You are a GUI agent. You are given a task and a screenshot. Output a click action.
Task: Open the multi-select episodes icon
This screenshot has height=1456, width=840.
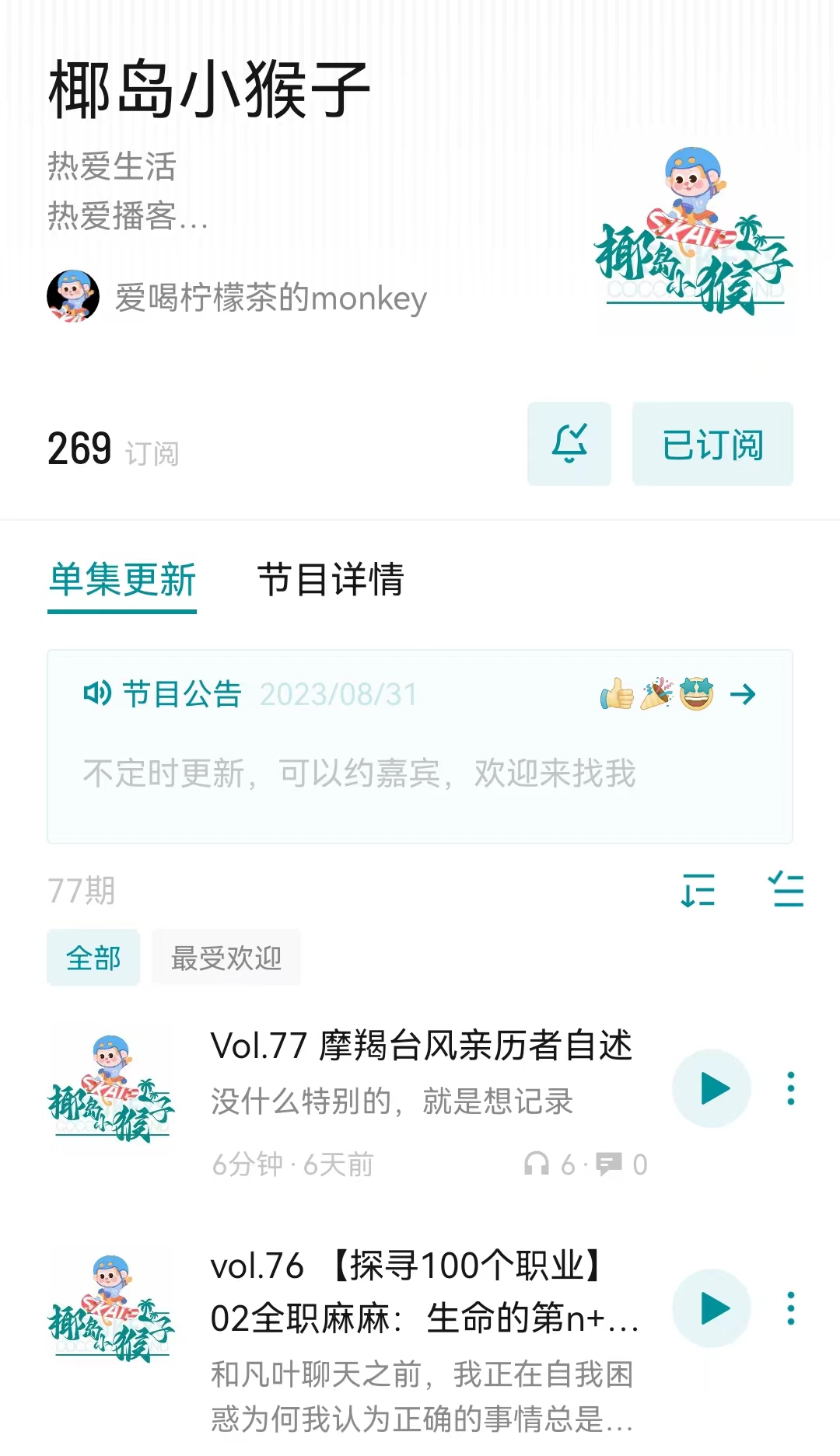(786, 890)
